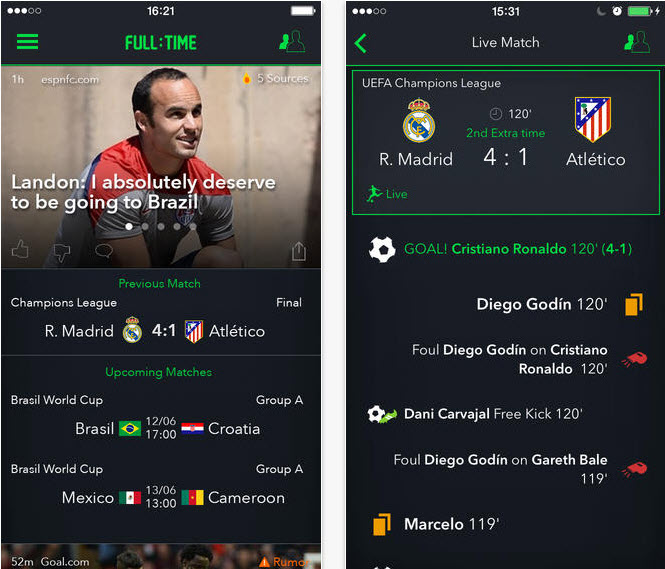Image resolution: width=665 pixels, height=569 pixels.
Task: Open the friends icon on Live Match
Action: (x=636, y=42)
